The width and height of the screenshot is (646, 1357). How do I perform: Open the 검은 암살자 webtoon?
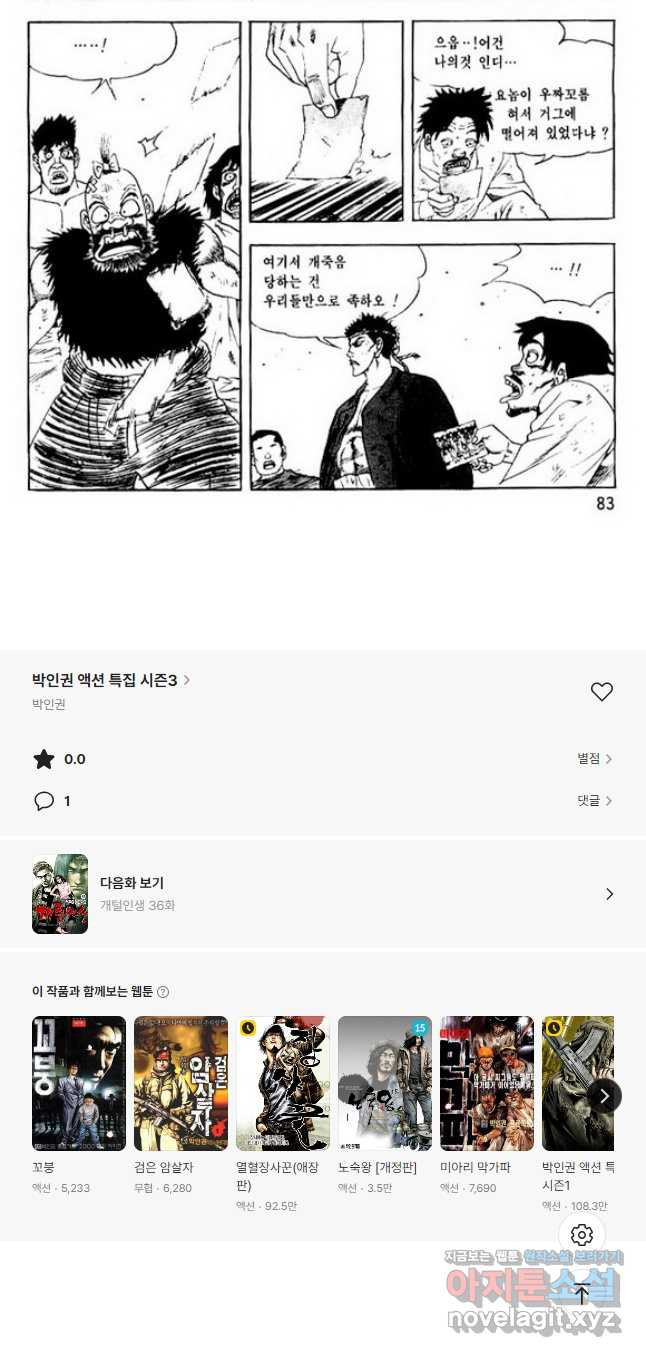(x=181, y=1084)
